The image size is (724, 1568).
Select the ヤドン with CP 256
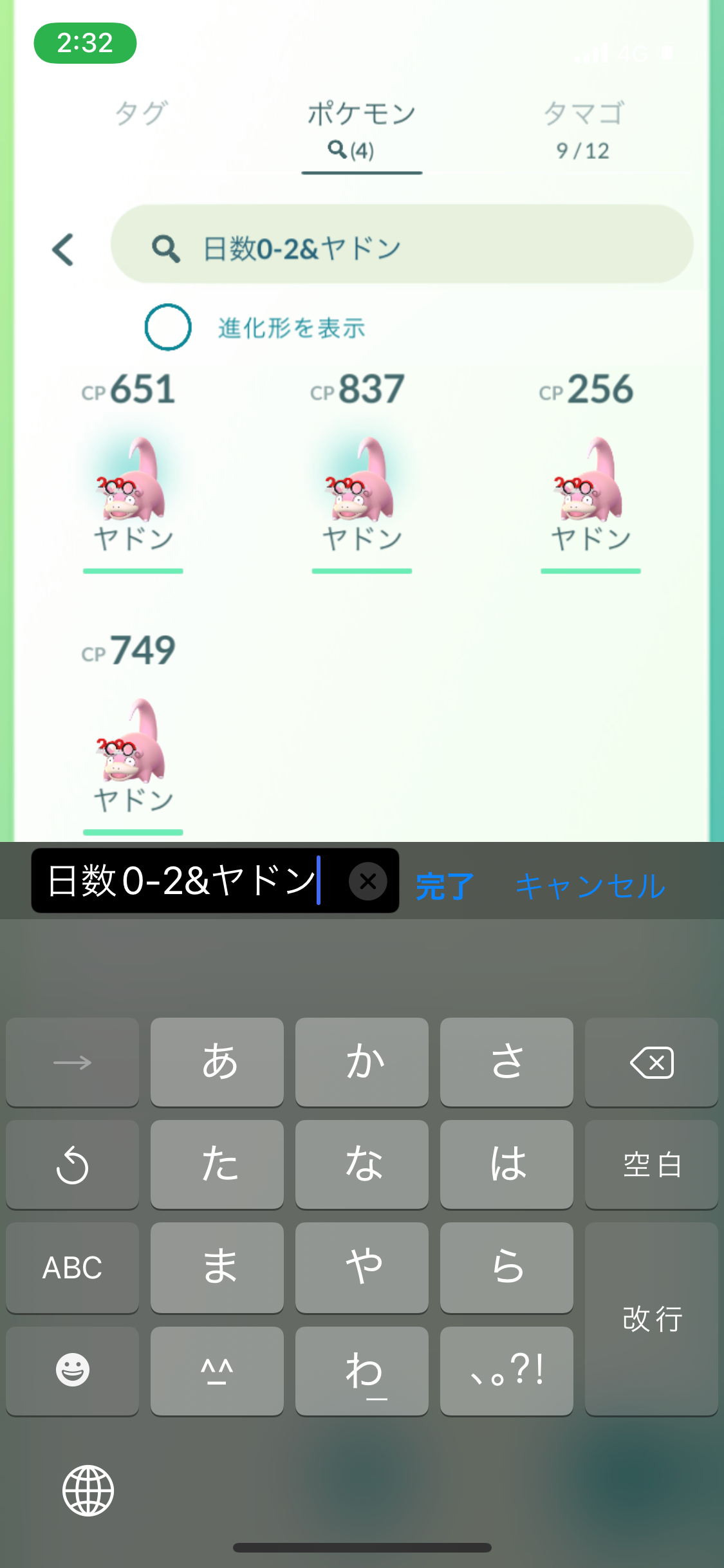pos(590,480)
